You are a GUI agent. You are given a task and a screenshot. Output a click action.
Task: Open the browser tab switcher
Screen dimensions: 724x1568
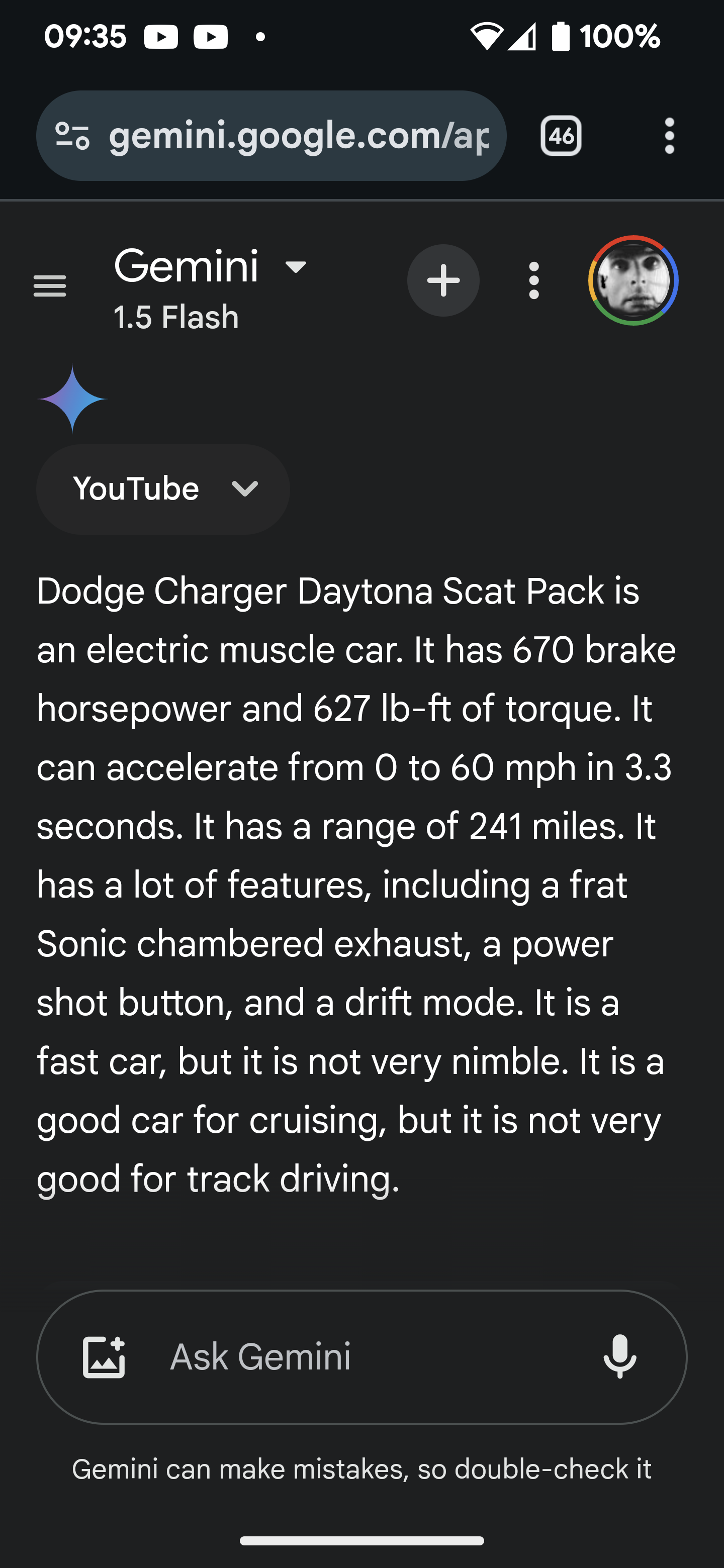pos(561,136)
